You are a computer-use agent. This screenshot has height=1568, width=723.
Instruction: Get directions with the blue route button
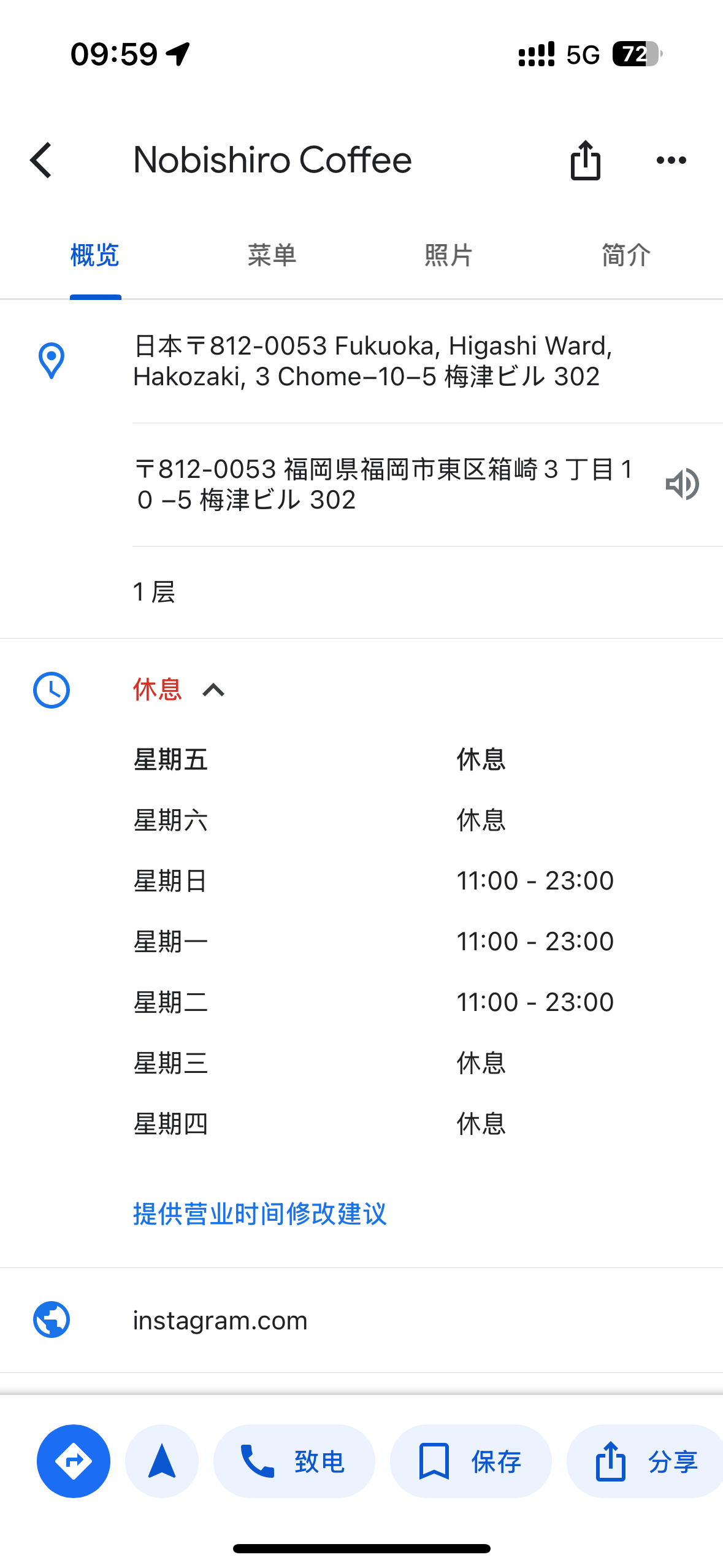74,1461
